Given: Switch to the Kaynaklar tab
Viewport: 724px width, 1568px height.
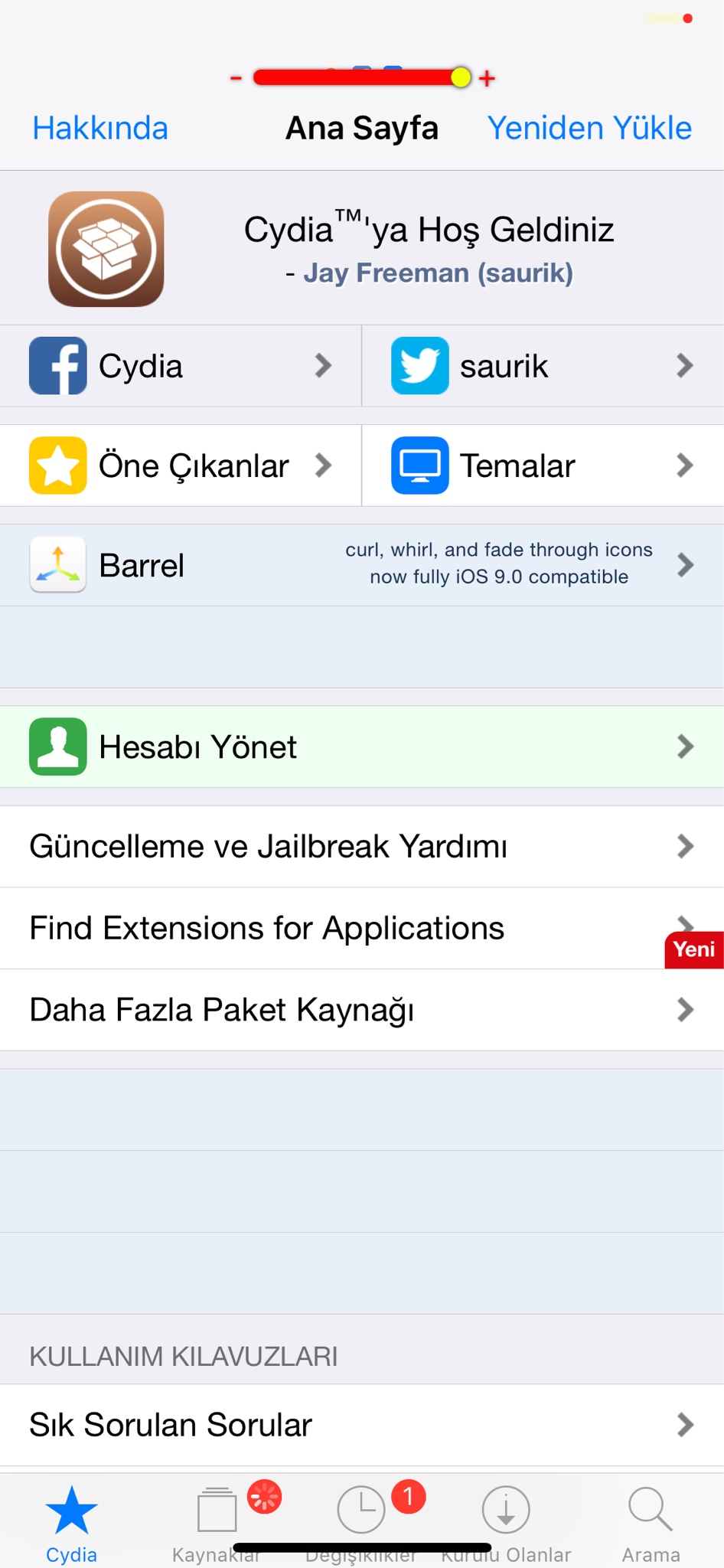Looking at the screenshot, I should (217, 1521).
